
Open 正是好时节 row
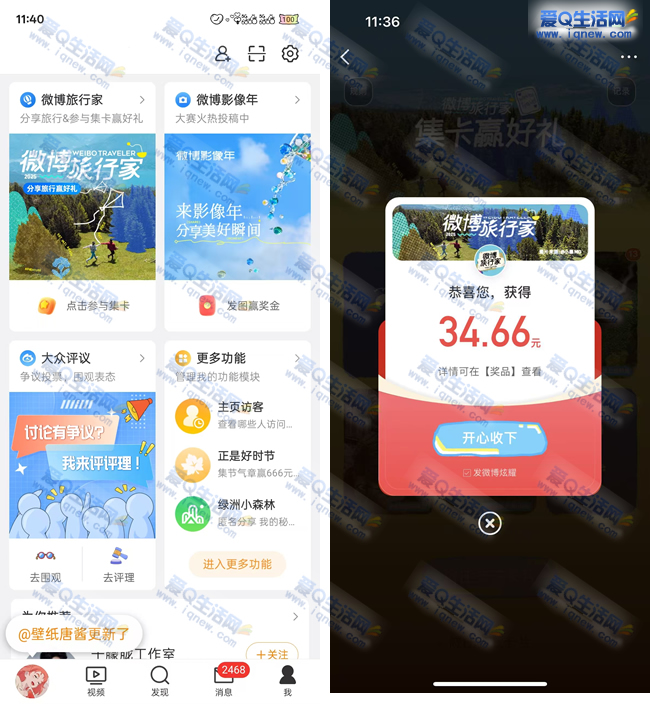tap(237, 463)
